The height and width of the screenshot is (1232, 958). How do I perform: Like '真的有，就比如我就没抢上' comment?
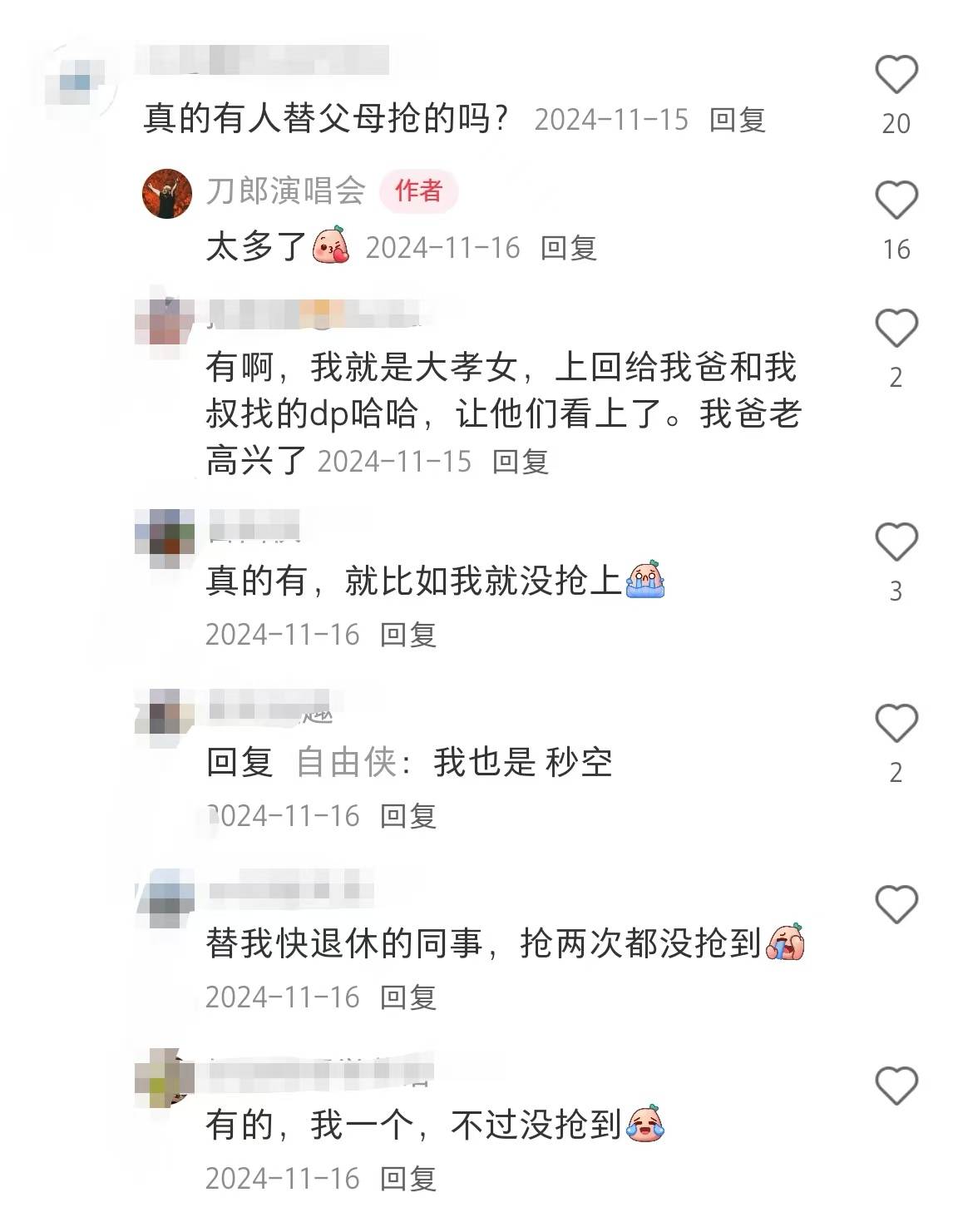coord(896,542)
